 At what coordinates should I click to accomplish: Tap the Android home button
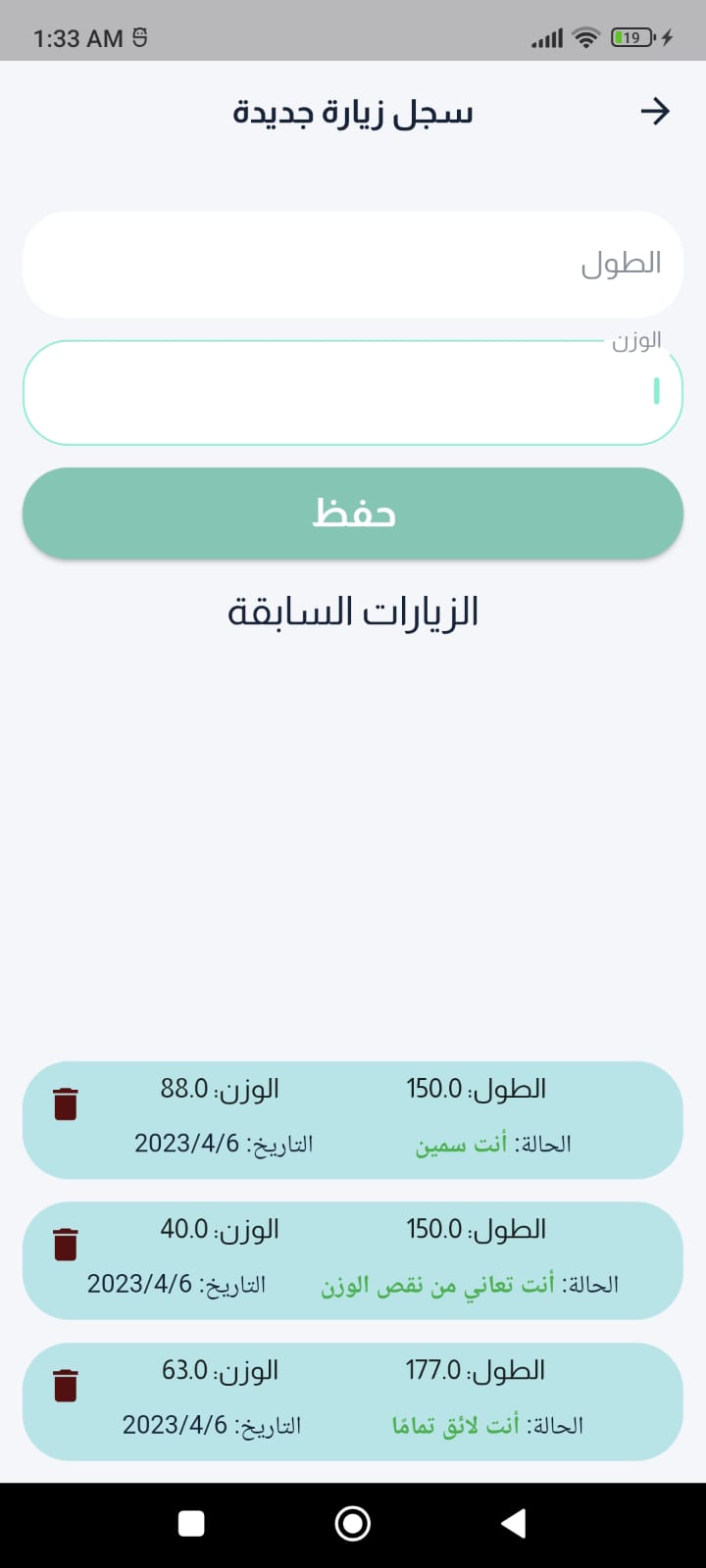pyautogui.click(x=352, y=1522)
